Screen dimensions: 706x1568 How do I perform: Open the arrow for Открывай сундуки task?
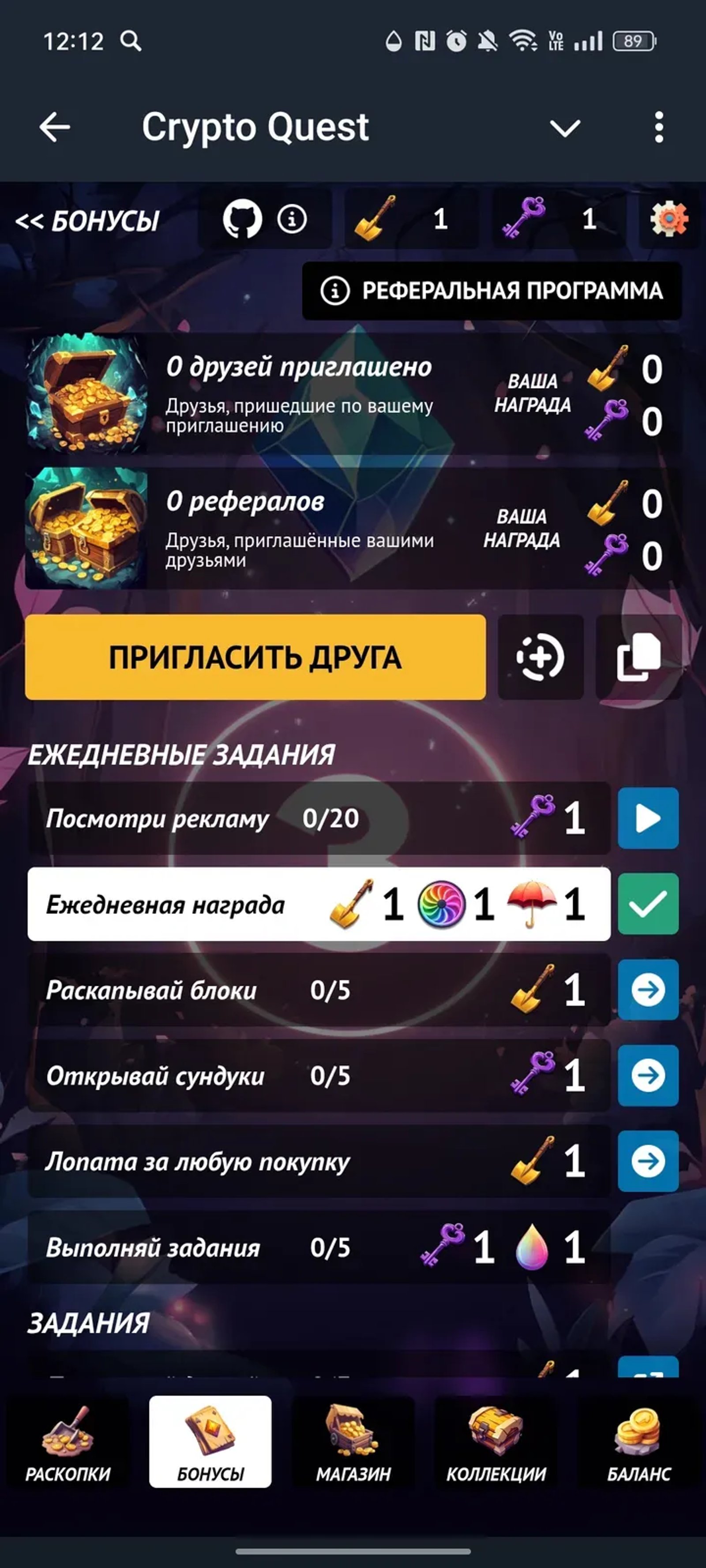pos(647,1075)
